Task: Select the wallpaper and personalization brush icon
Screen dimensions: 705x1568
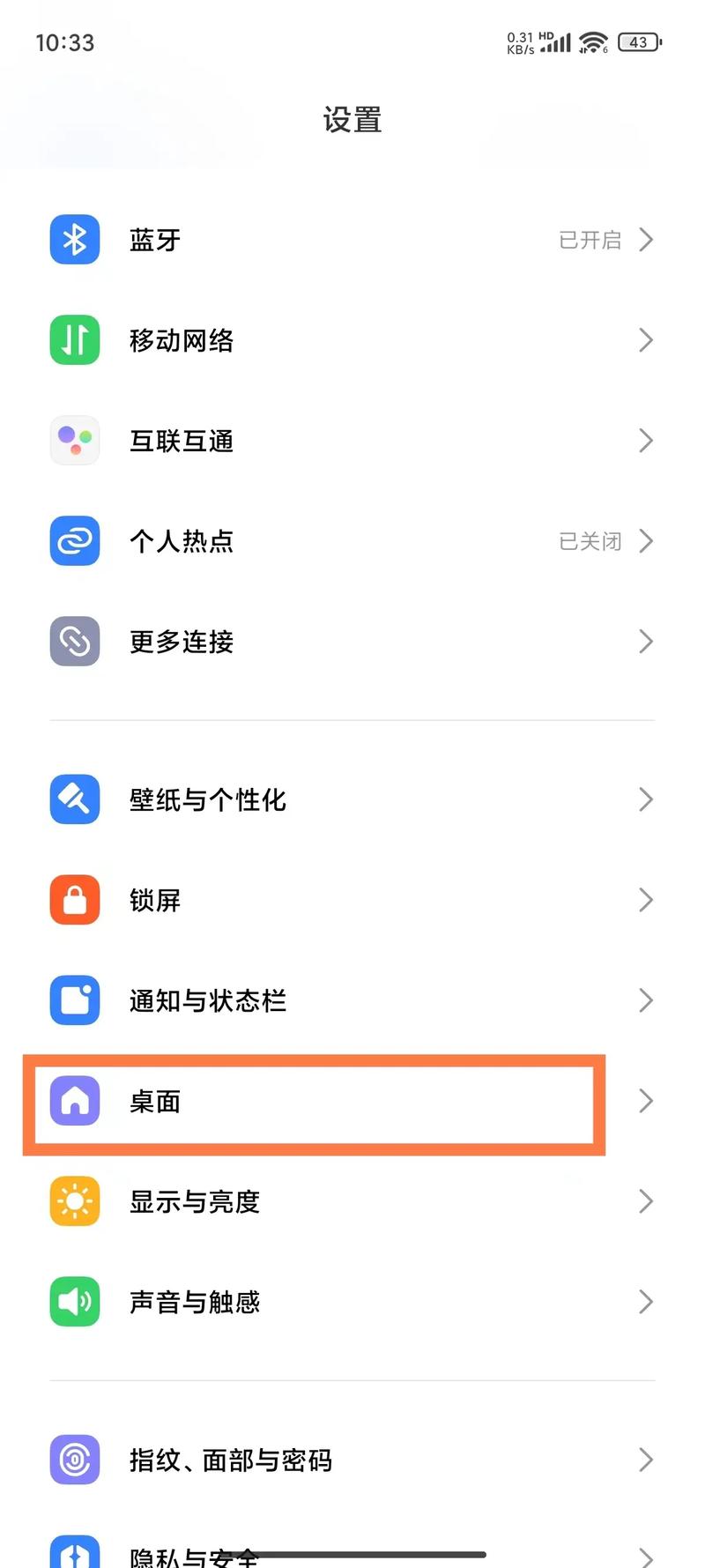Action: tap(74, 799)
